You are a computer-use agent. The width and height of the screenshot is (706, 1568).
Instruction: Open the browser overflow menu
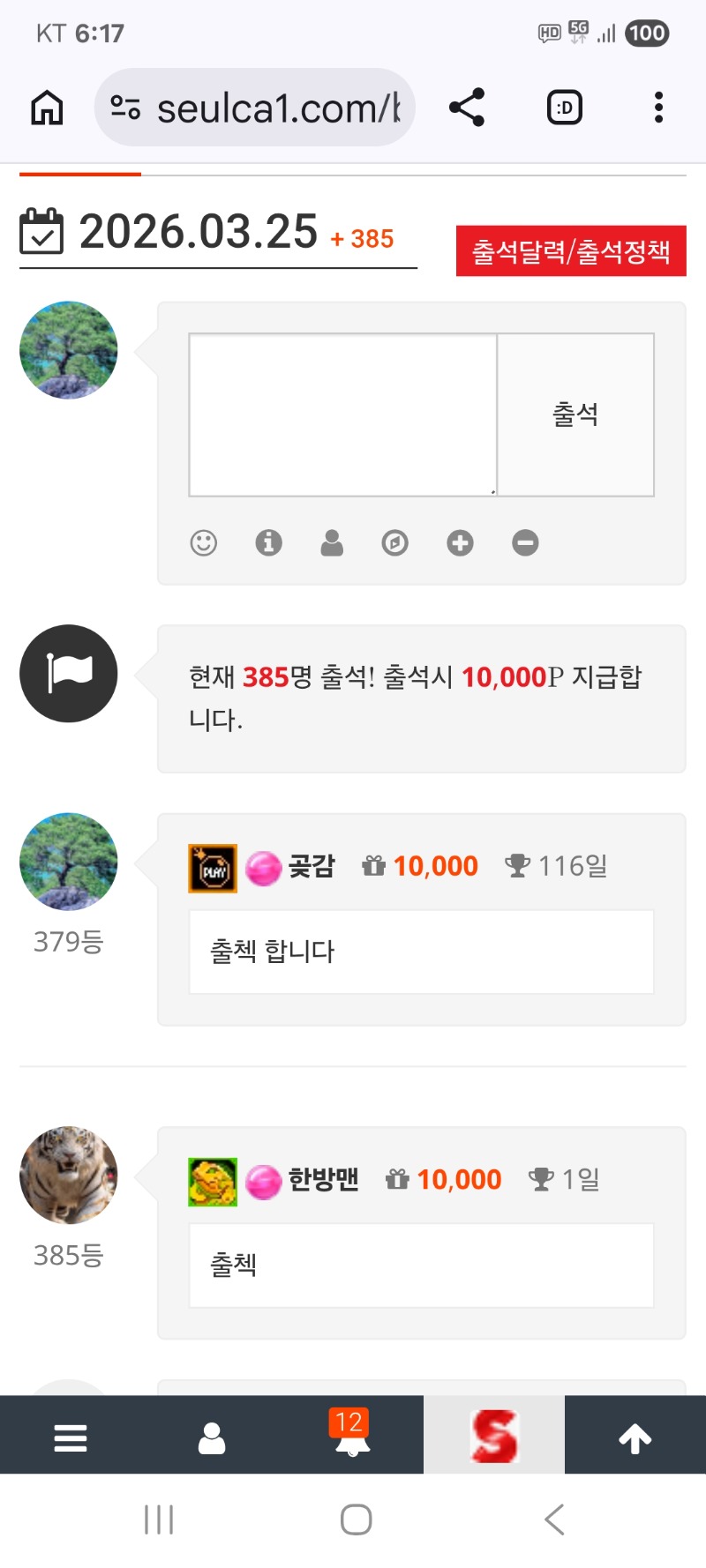tap(658, 108)
